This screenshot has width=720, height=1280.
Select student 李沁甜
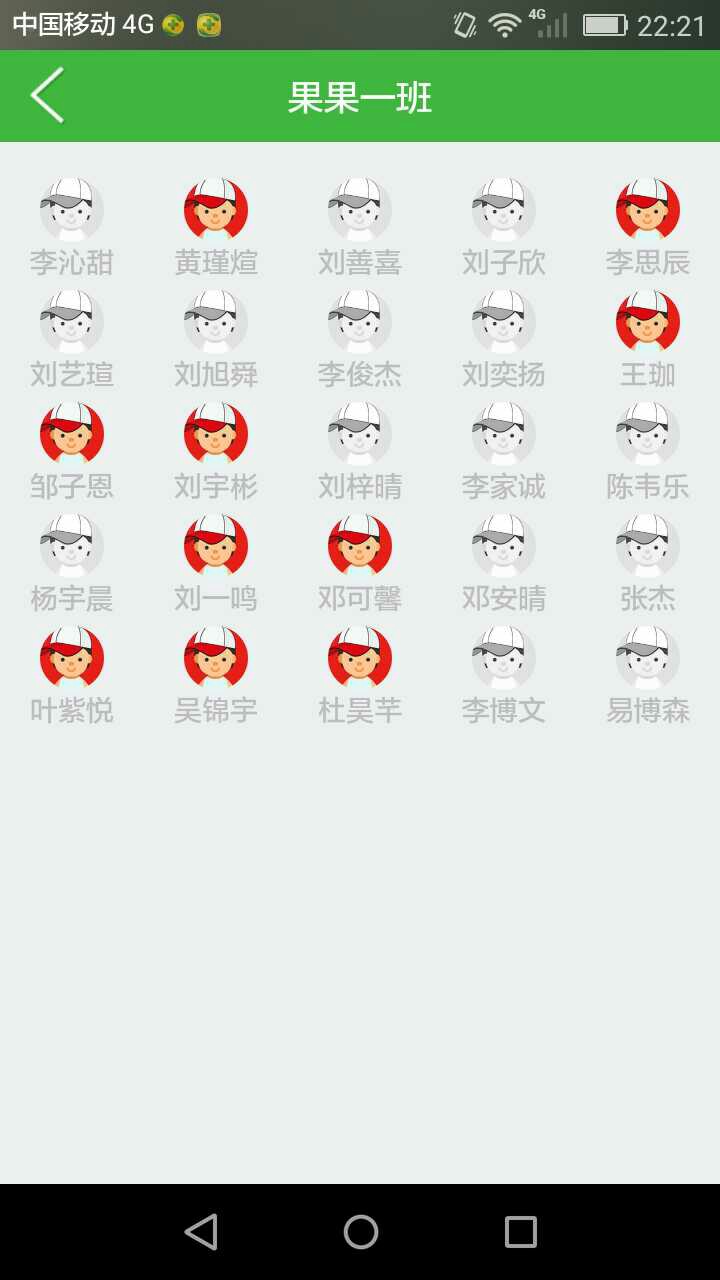(x=72, y=228)
